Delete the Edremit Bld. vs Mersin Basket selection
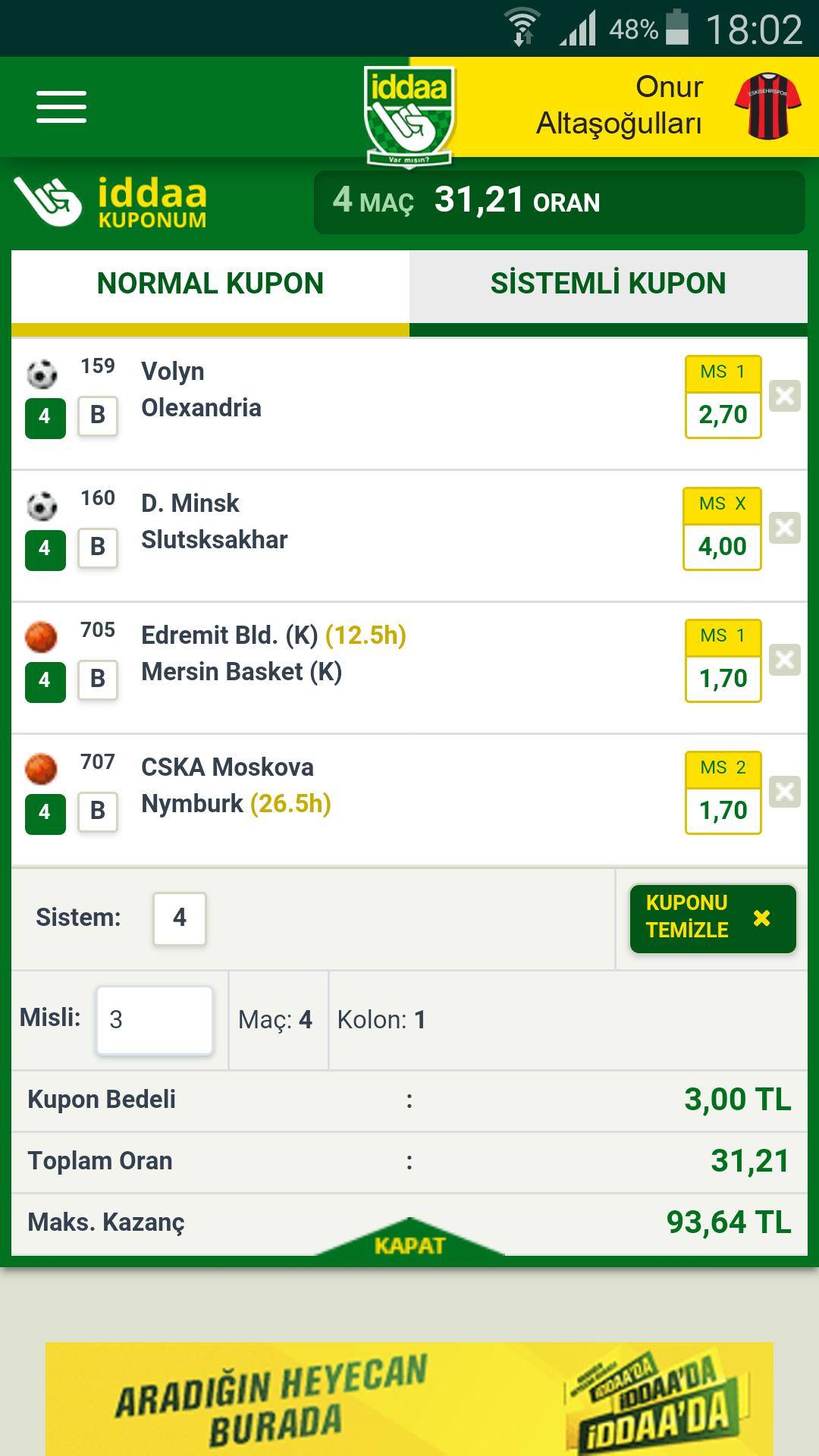This screenshot has height=1456, width=819. pyautogui.click(x=784, y=660)
